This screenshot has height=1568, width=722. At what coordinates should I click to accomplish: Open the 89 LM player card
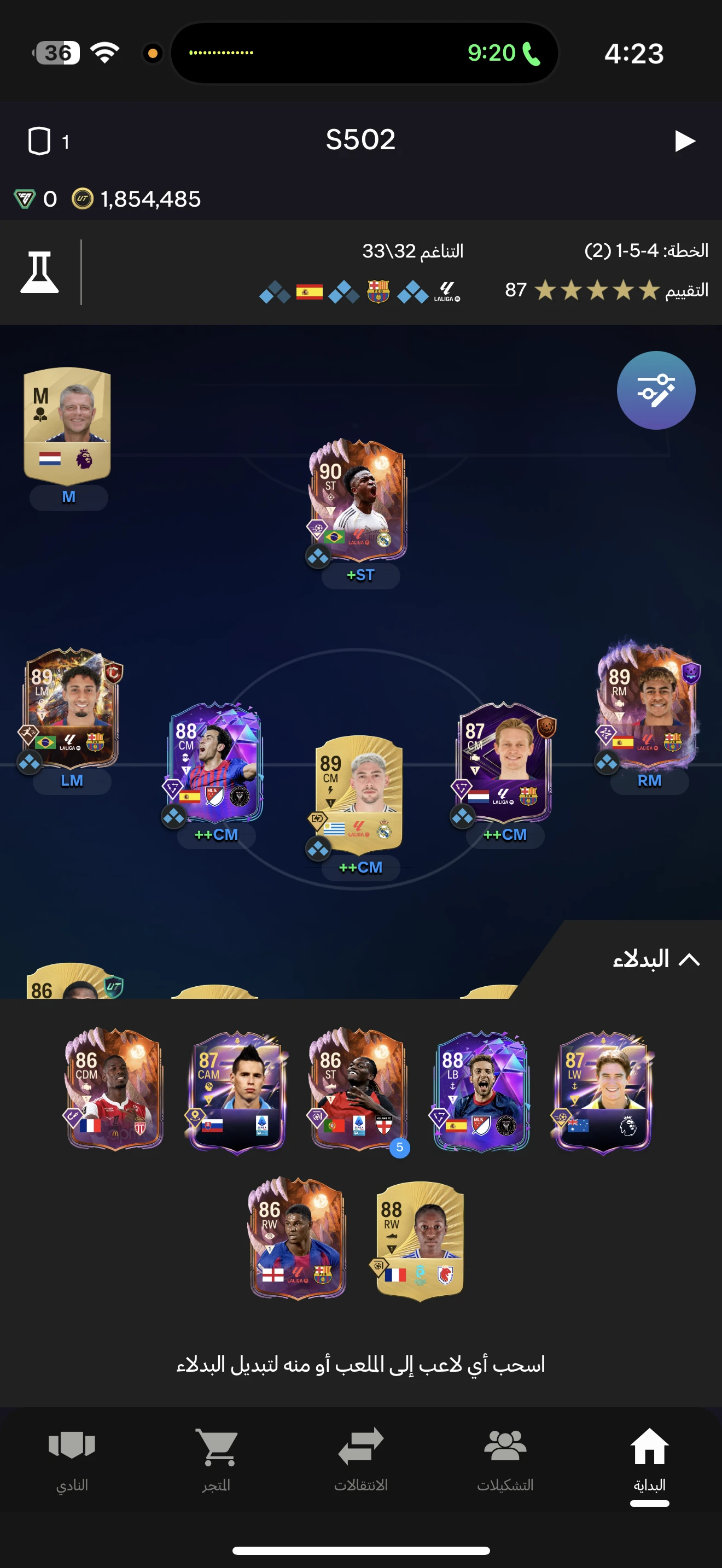click(x=72, y=708)
